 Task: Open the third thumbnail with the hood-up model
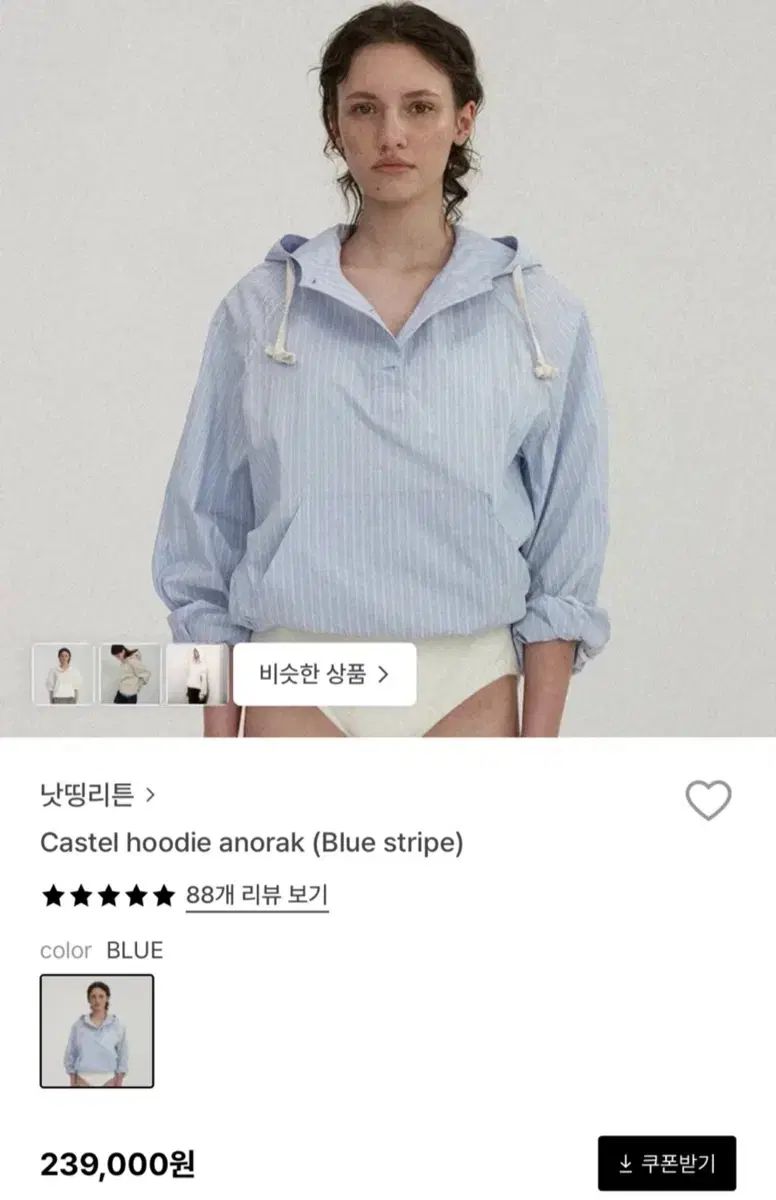pos(197,674)
